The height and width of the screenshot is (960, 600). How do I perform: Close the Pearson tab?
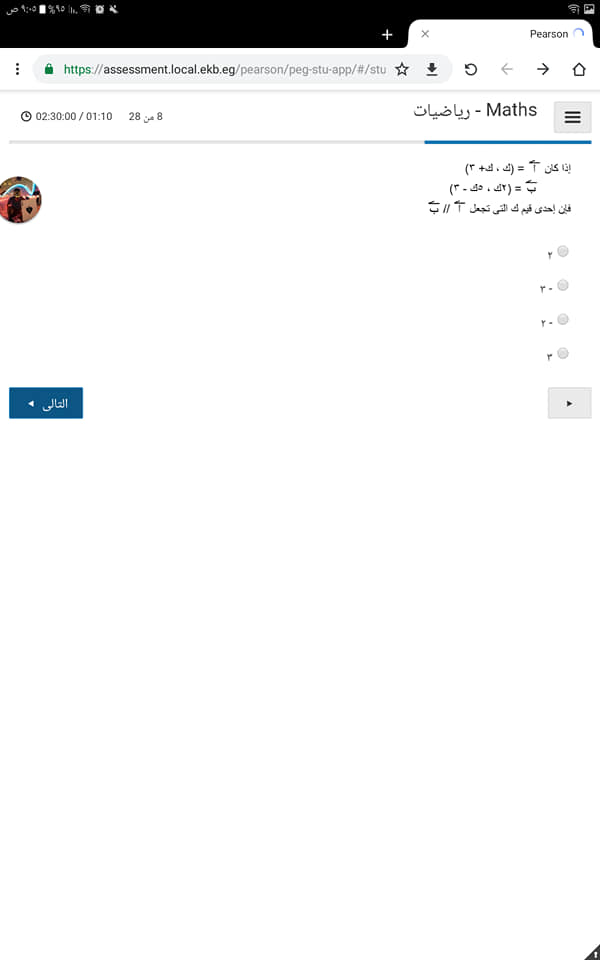click(425, 34)
